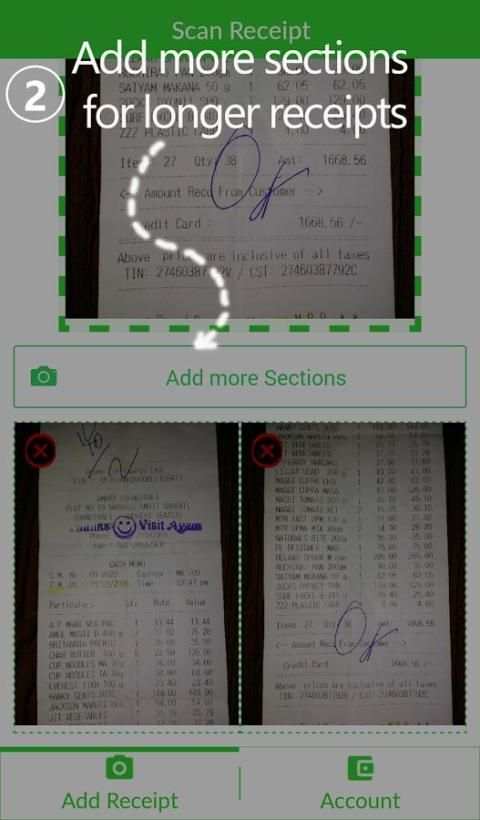Open the first scanned receipt section thumbnail
480x820 pixels.
click(127, 574)
